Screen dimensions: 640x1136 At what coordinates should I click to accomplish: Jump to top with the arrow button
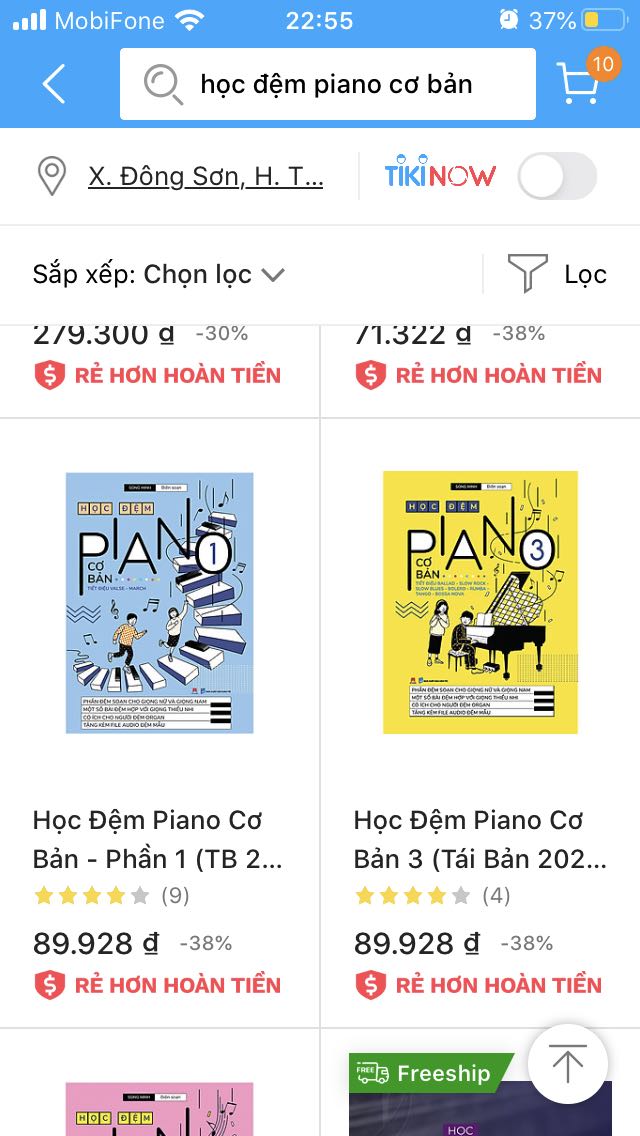point(567,1064)
